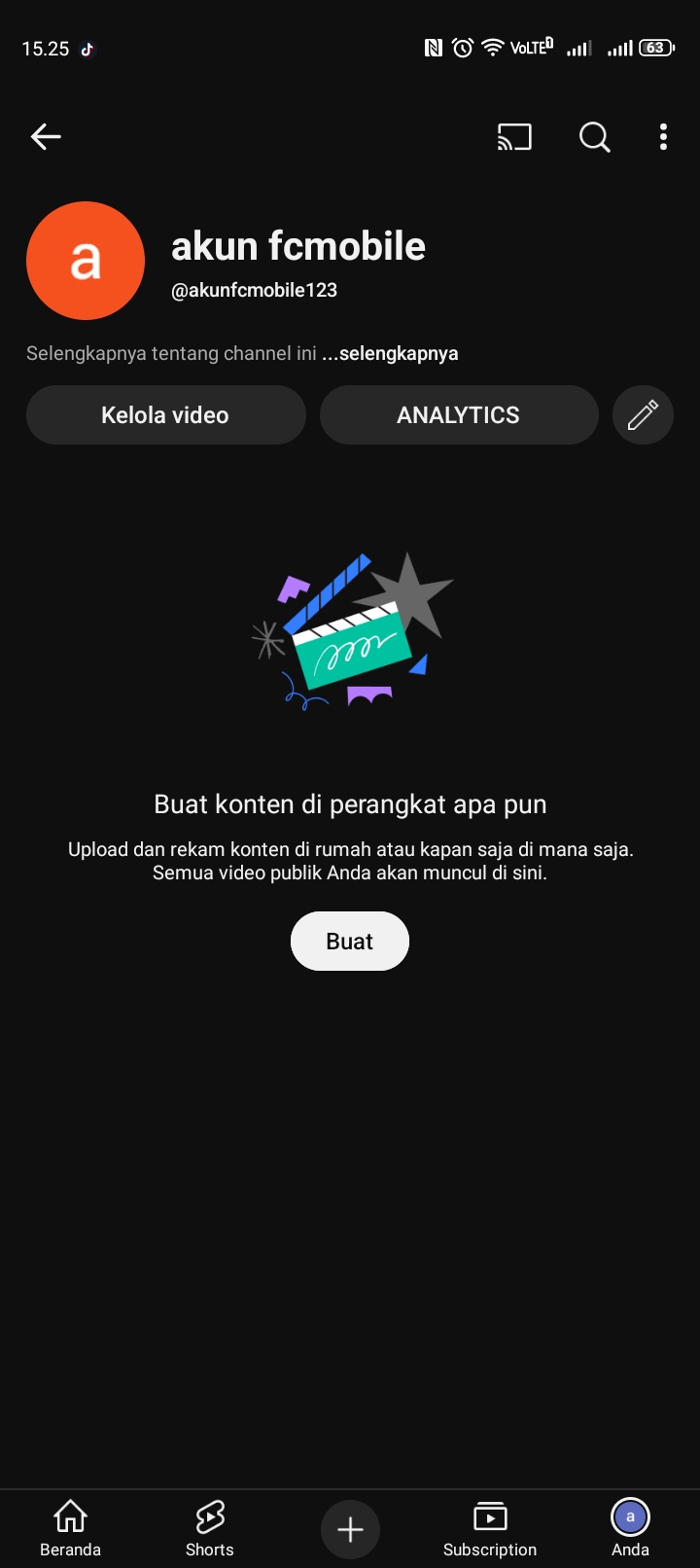This screenshot has width=700, height=1568.
Task: Open the Anda tab
Action: (x=630, y=1528)
